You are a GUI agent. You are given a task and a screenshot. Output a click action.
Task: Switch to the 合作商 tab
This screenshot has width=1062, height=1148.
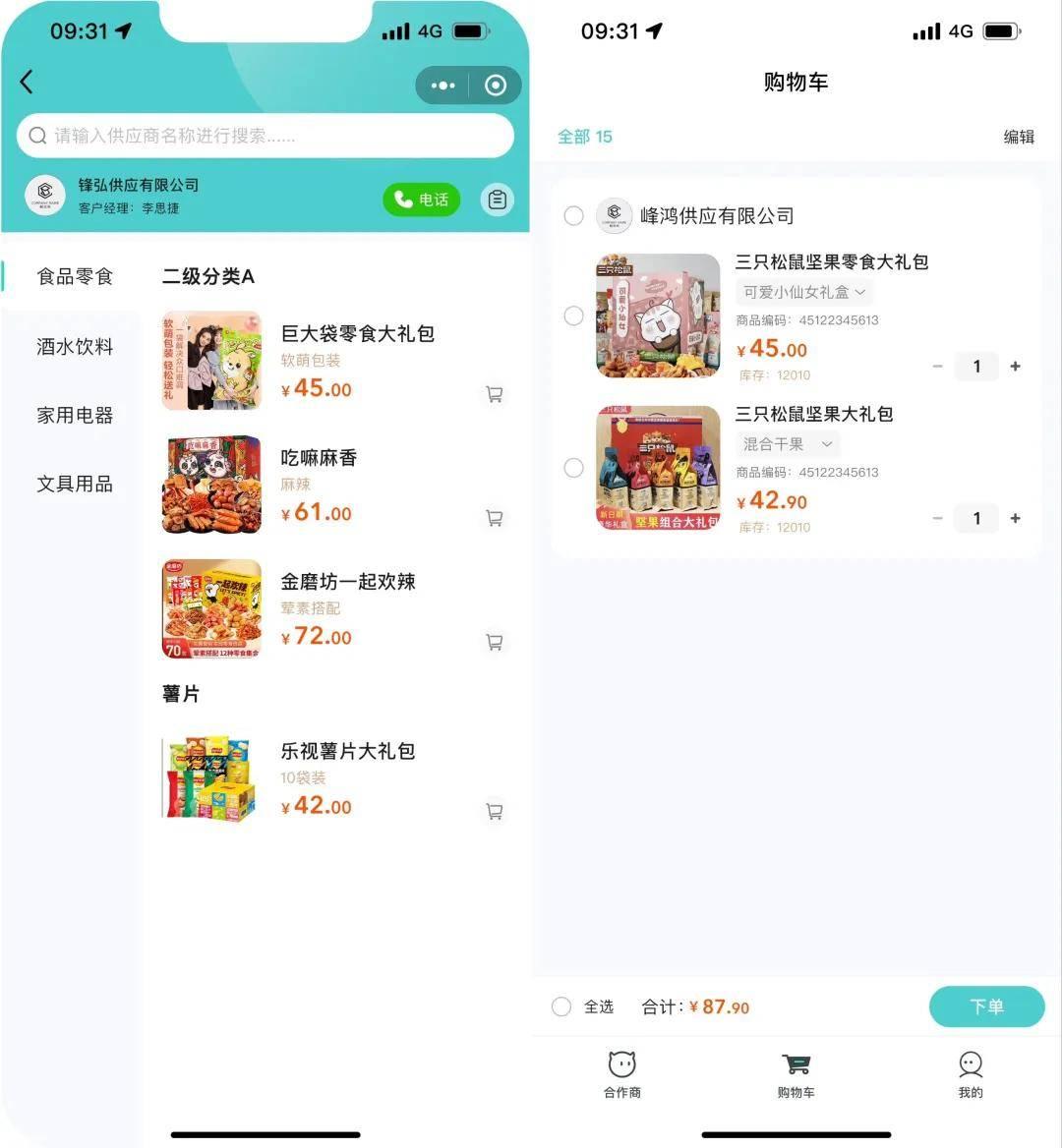coord(621,1073)
